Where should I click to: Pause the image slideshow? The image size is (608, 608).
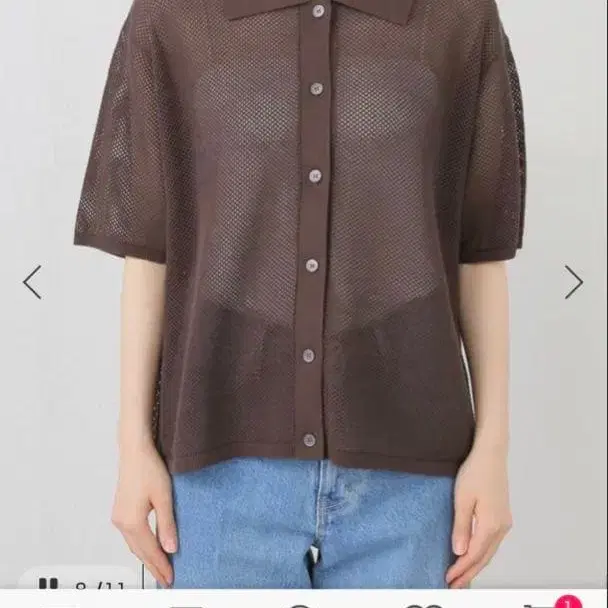48,584
